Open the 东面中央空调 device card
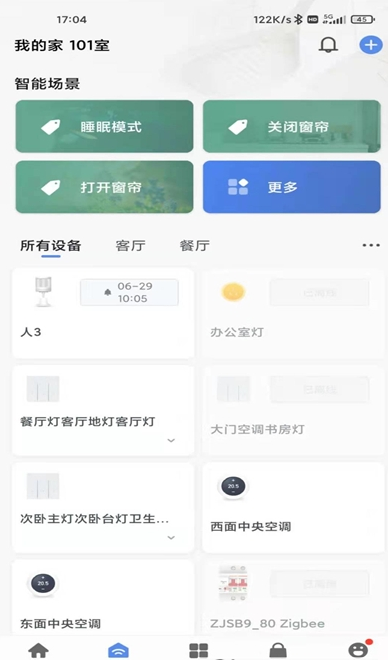Screen dimensions: 388x660 pos(104,598)
